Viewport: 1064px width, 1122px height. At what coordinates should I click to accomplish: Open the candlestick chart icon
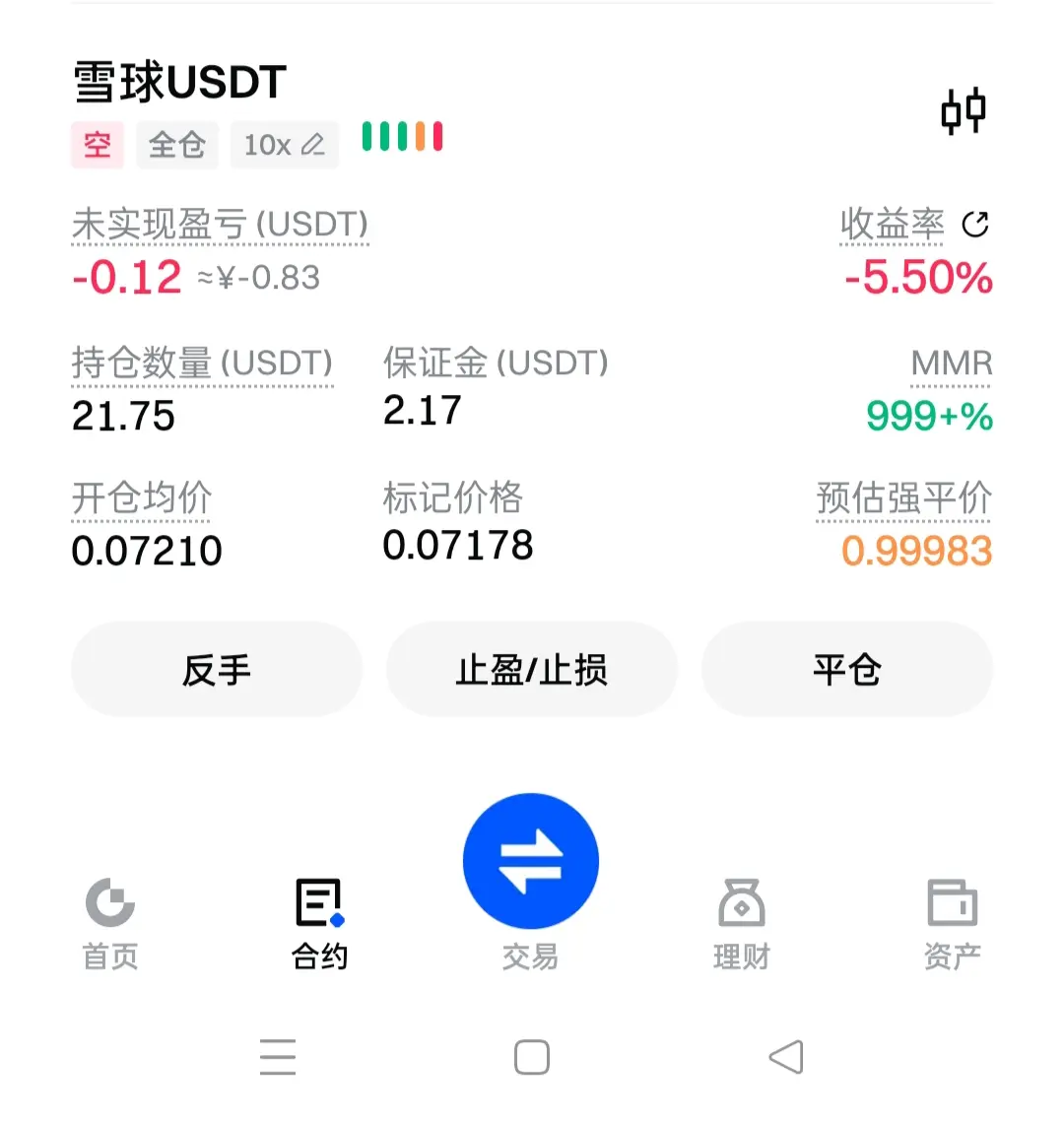pyautogui.click(x=963, y=111)
